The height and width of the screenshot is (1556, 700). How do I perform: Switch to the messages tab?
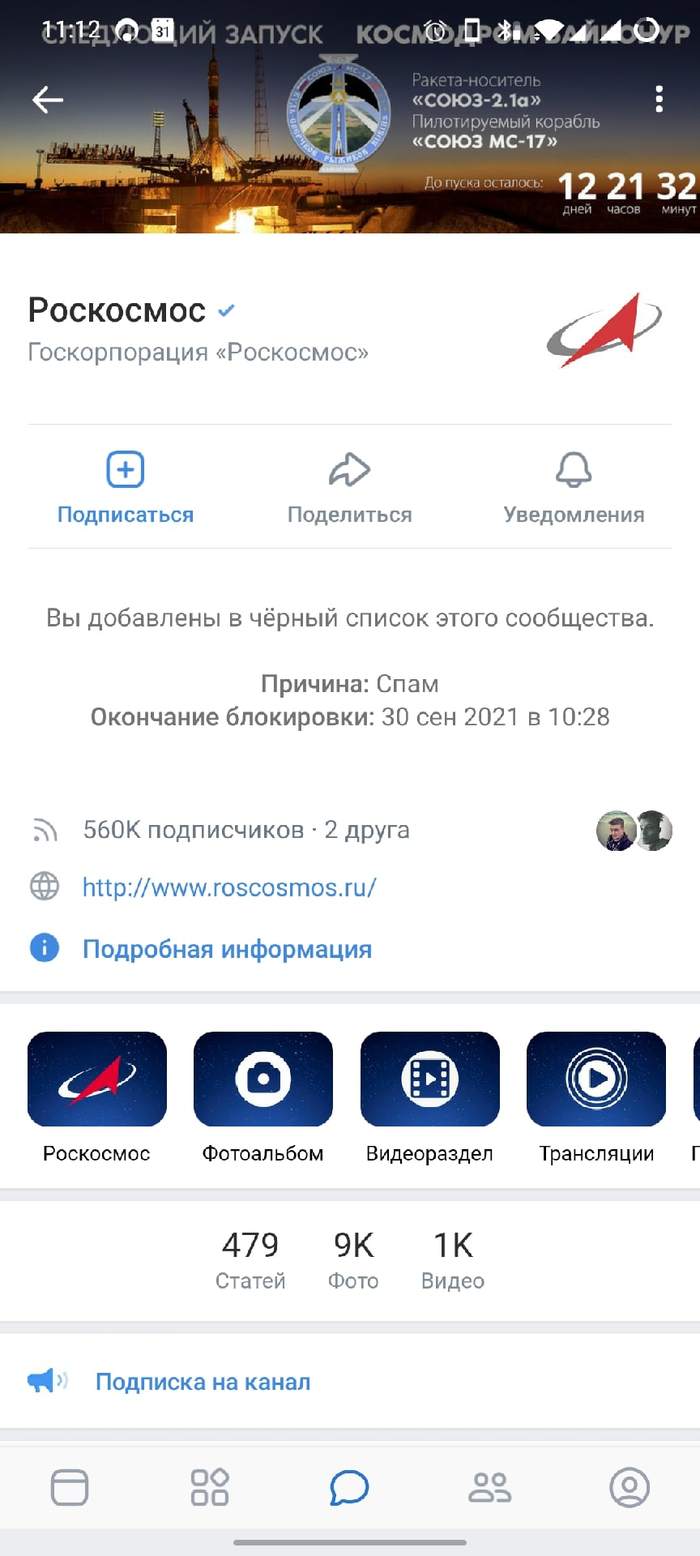pos(350,1488)
